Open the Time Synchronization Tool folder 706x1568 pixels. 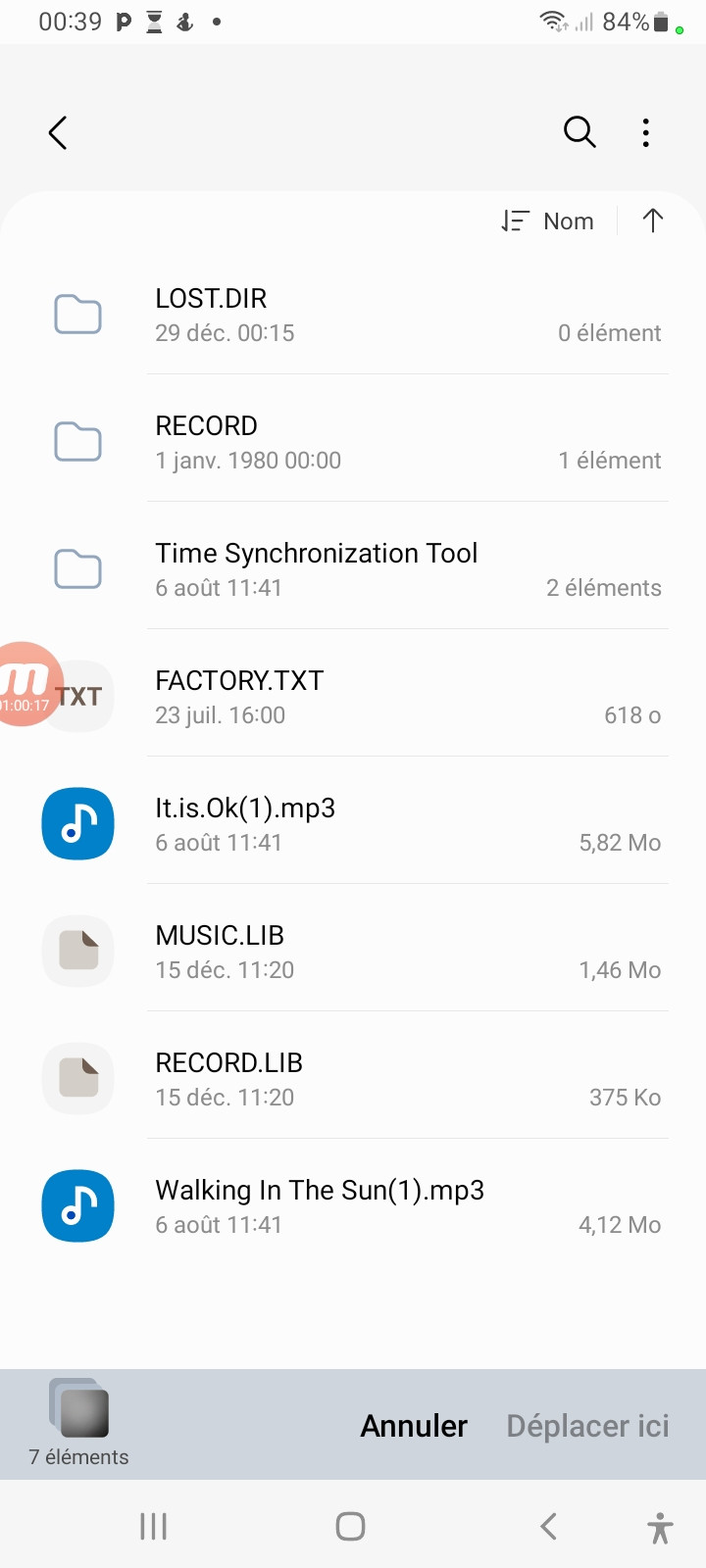(353, 569)
